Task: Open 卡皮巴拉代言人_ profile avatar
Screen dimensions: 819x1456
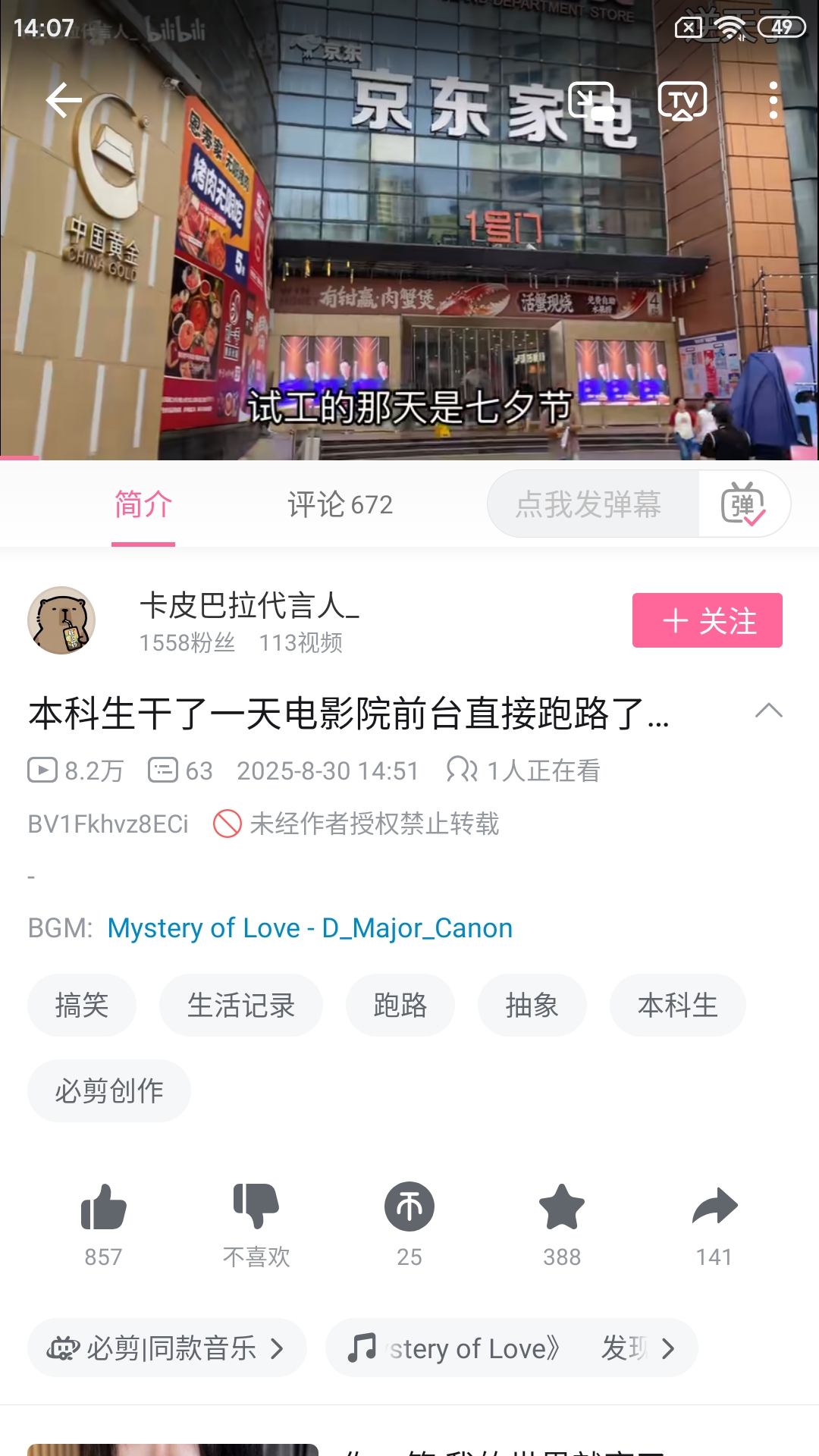Action: [x=61, y=620]
